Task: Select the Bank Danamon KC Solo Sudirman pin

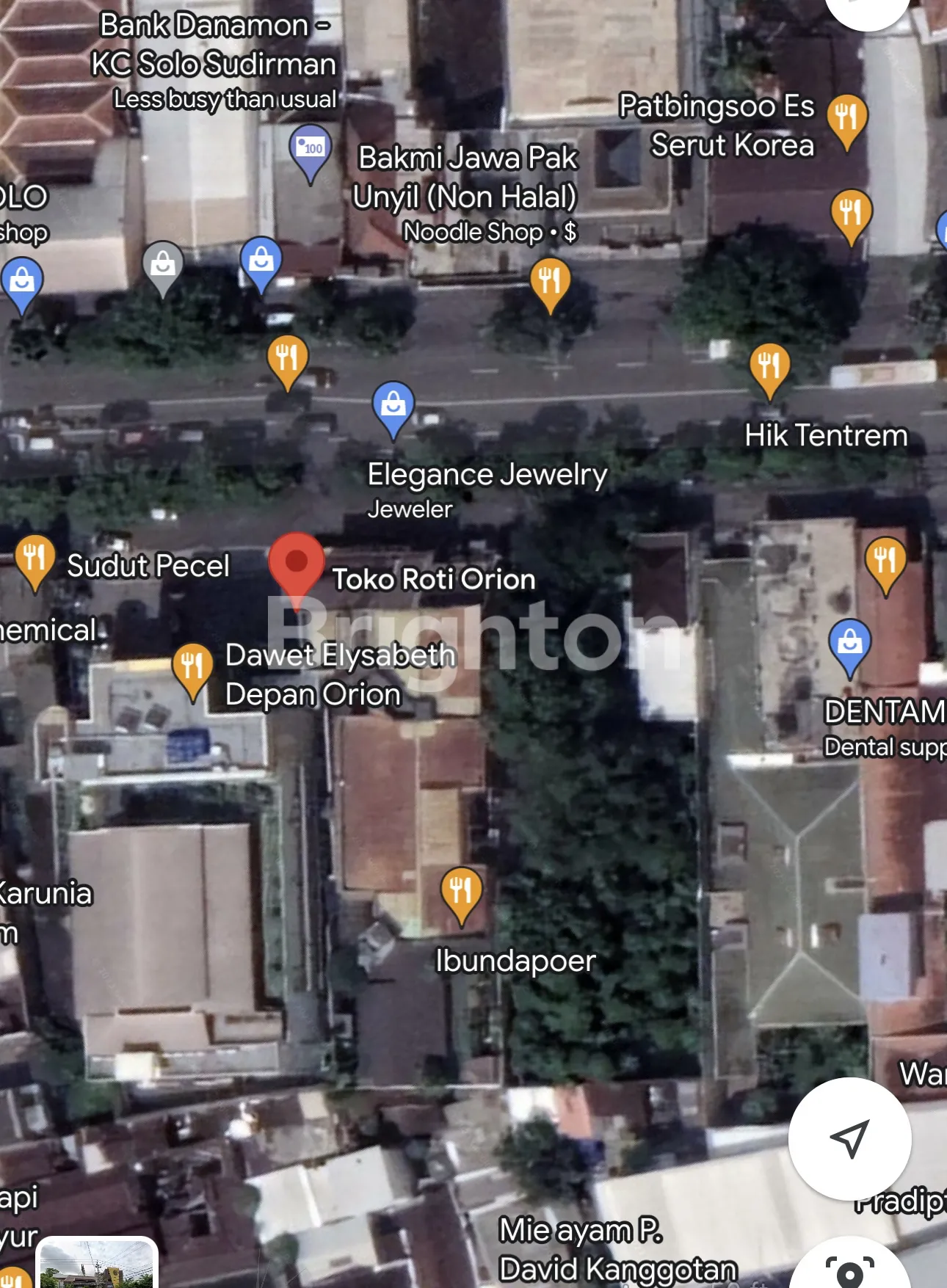Action: (x=311, y=149)
